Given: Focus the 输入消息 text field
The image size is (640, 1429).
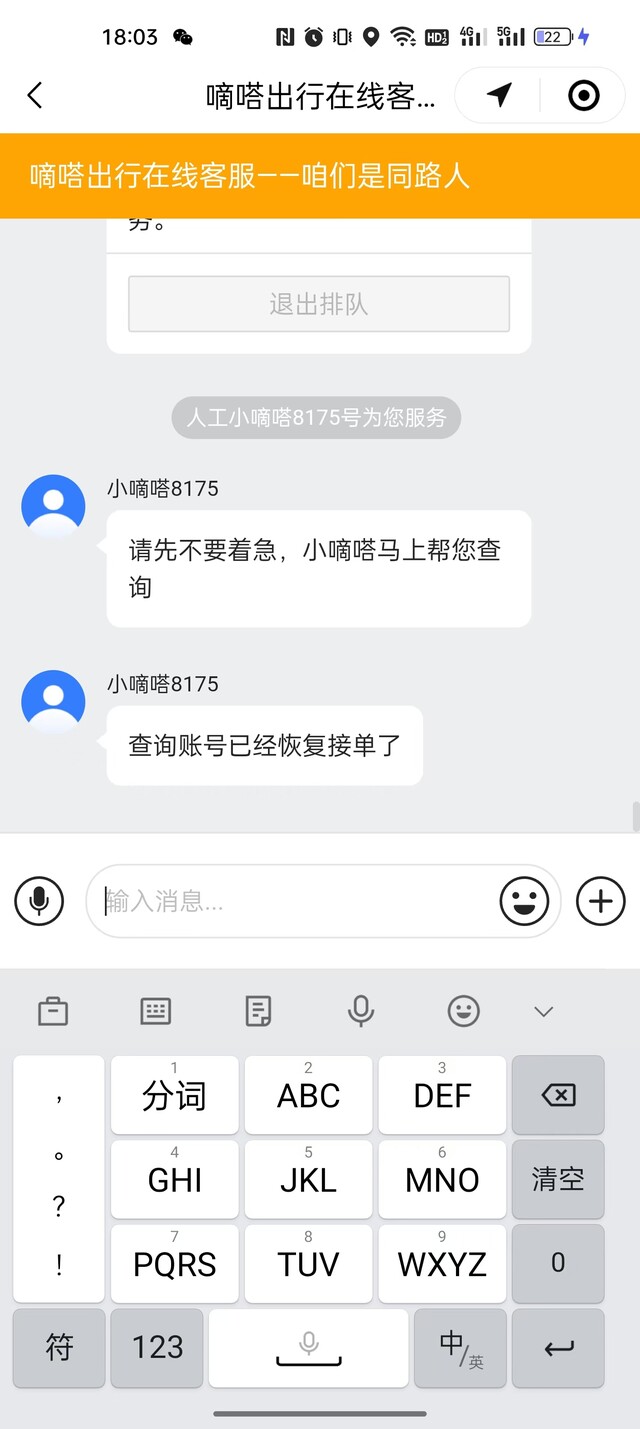Looking at the screenshot, I should pos(295,901).
